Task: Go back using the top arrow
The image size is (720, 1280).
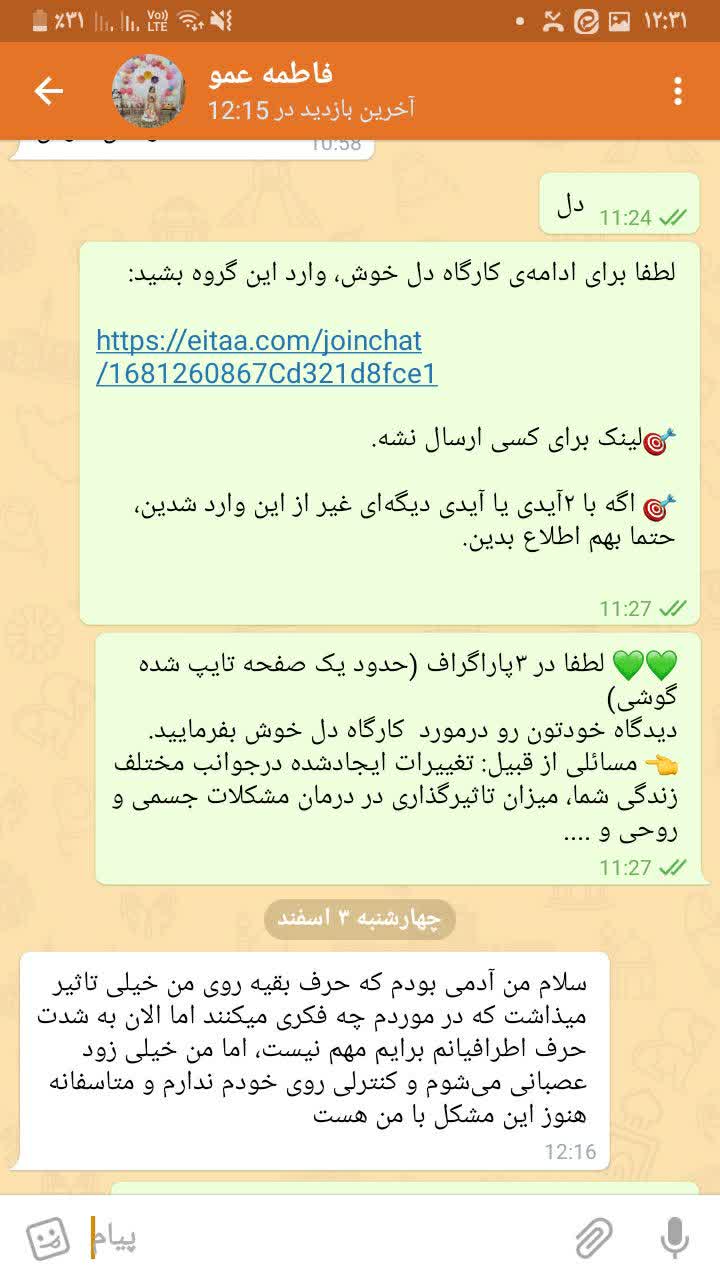Action: (x=48, y=91)
